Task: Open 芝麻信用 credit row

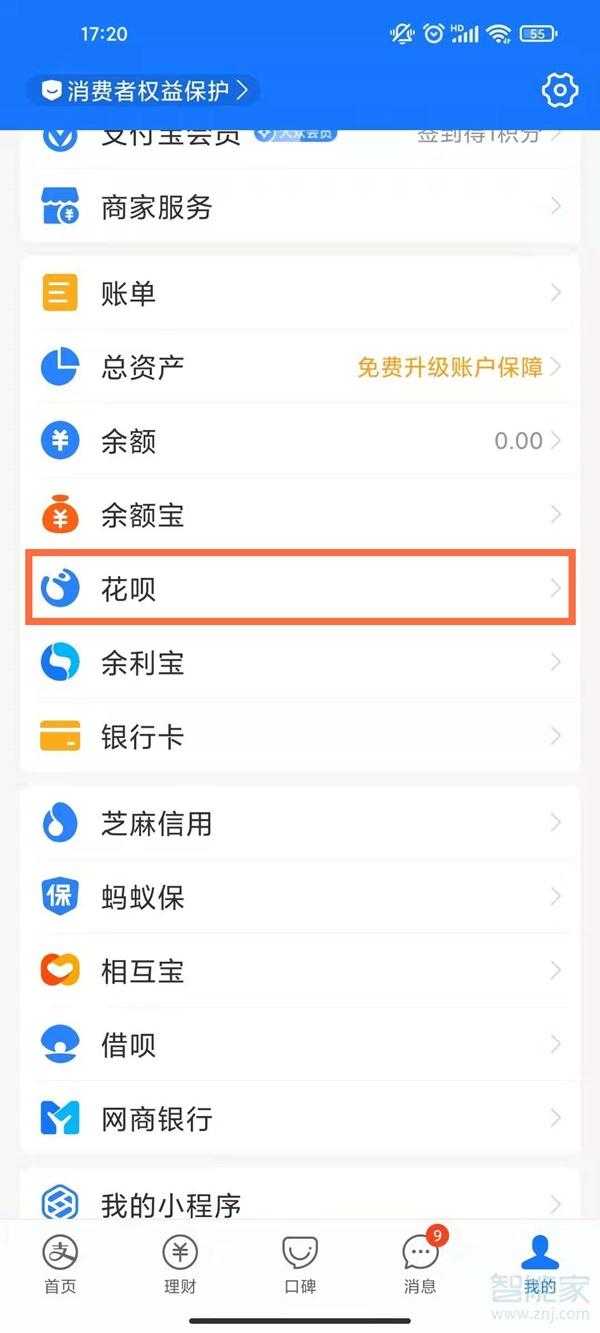Action: click(300, 823)
